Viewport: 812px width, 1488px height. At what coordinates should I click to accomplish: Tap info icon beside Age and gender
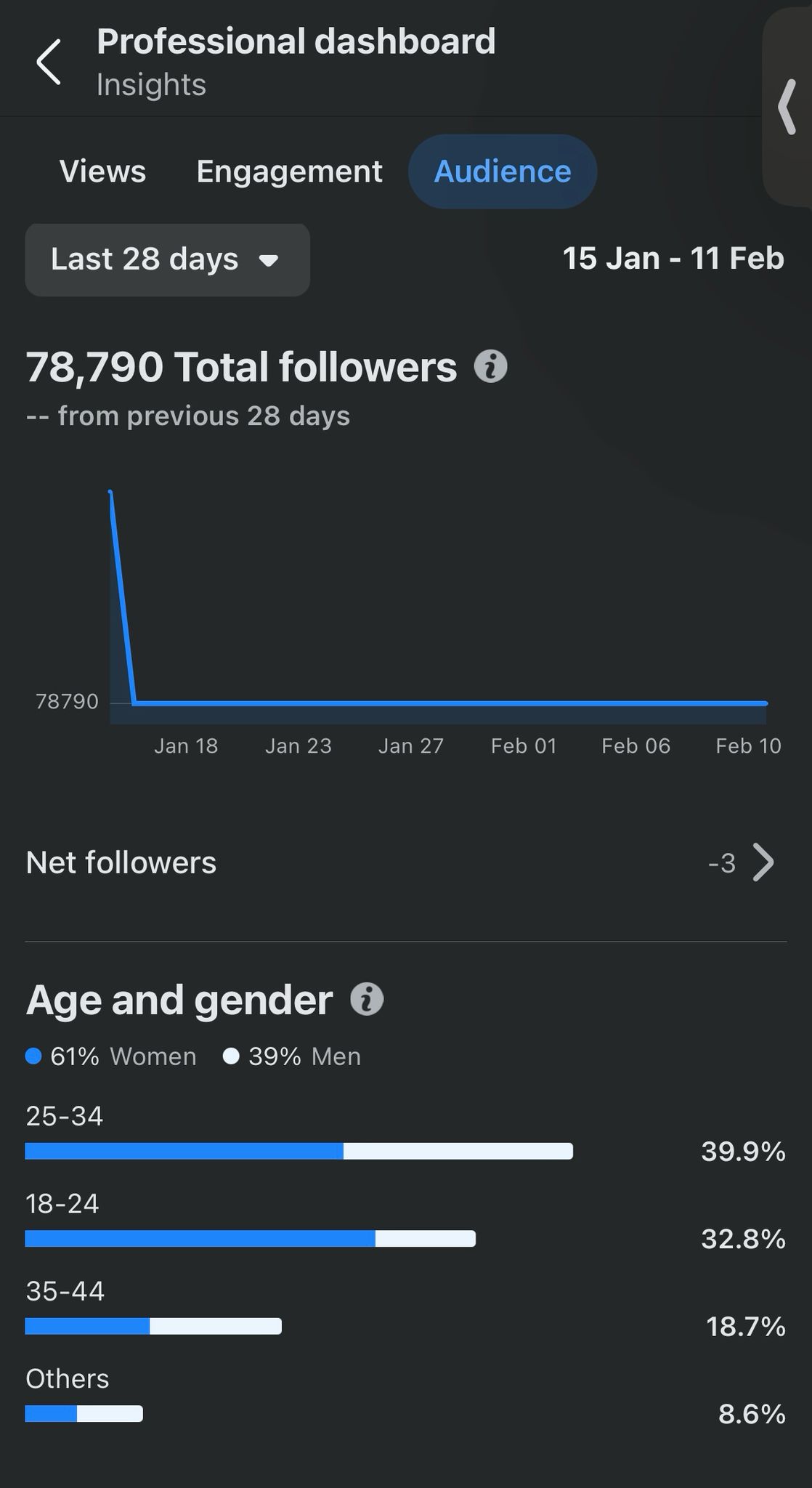pyautogui.click(x=367, y=1000)
